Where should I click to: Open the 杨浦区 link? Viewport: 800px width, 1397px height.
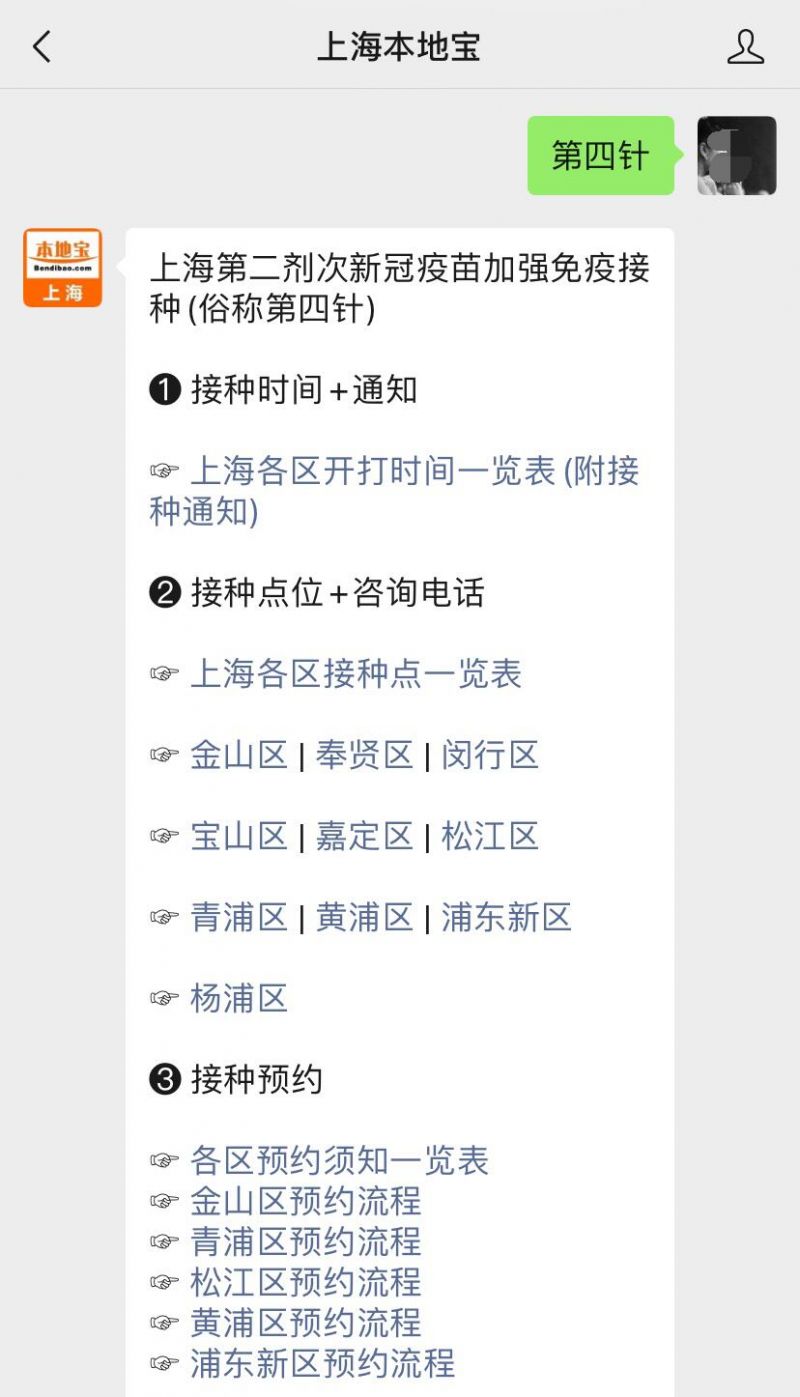coord(239,998)
